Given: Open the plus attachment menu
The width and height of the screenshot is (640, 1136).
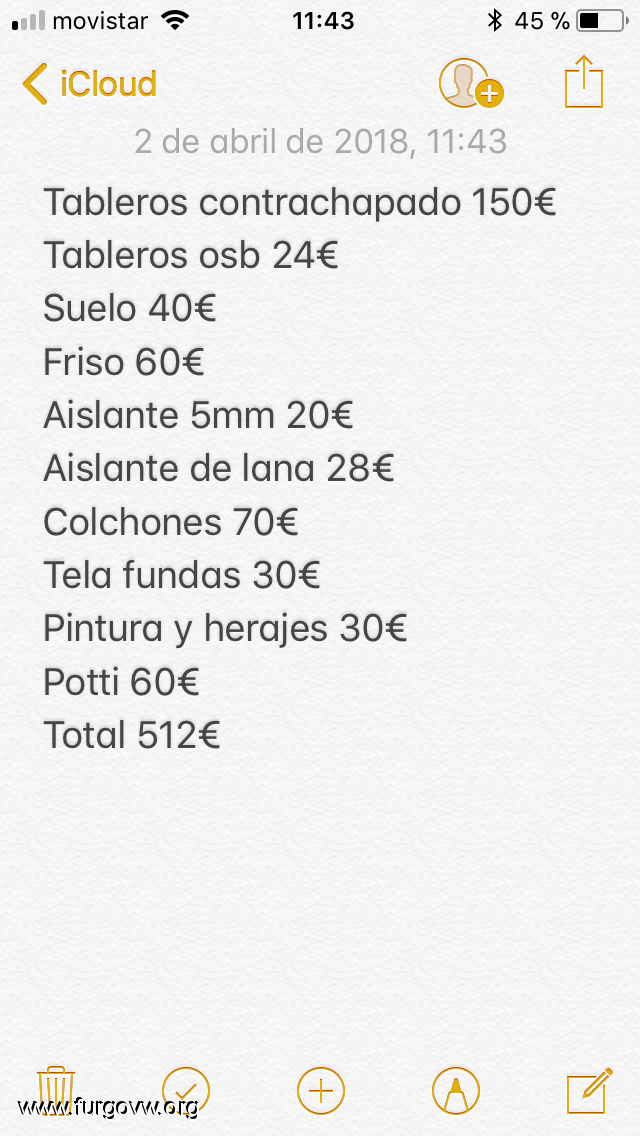Looking at the screenshot, I should tap(321, 1090).
